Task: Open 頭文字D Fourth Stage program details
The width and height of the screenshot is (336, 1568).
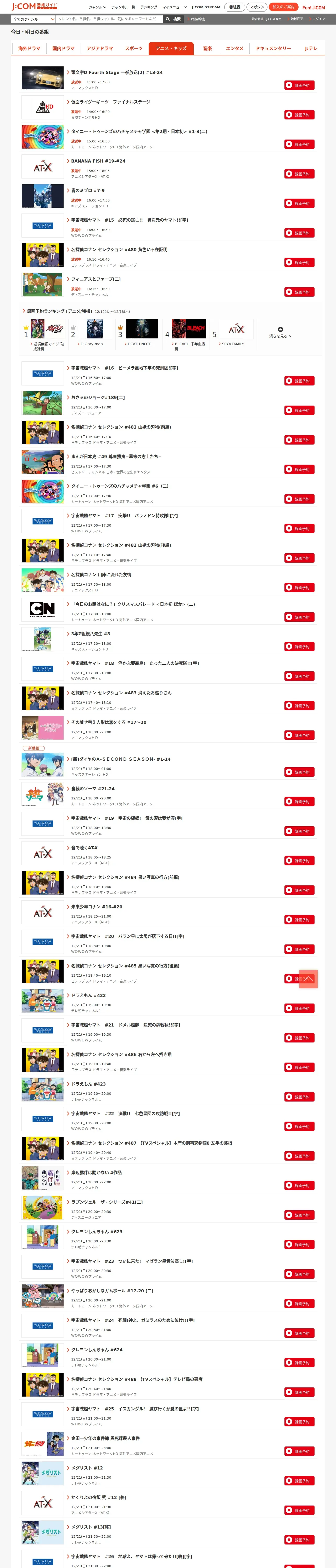Action: [116, 72]
